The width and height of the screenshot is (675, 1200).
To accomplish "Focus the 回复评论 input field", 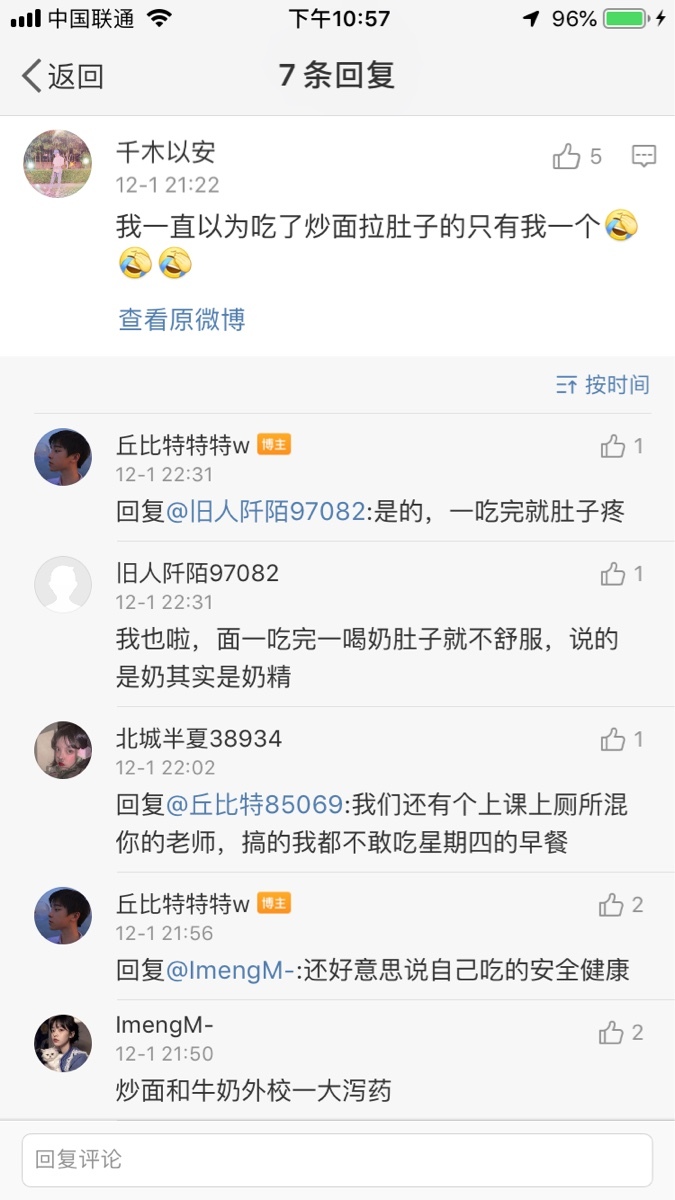I will pyautogui.click(x=337, y=1160).
